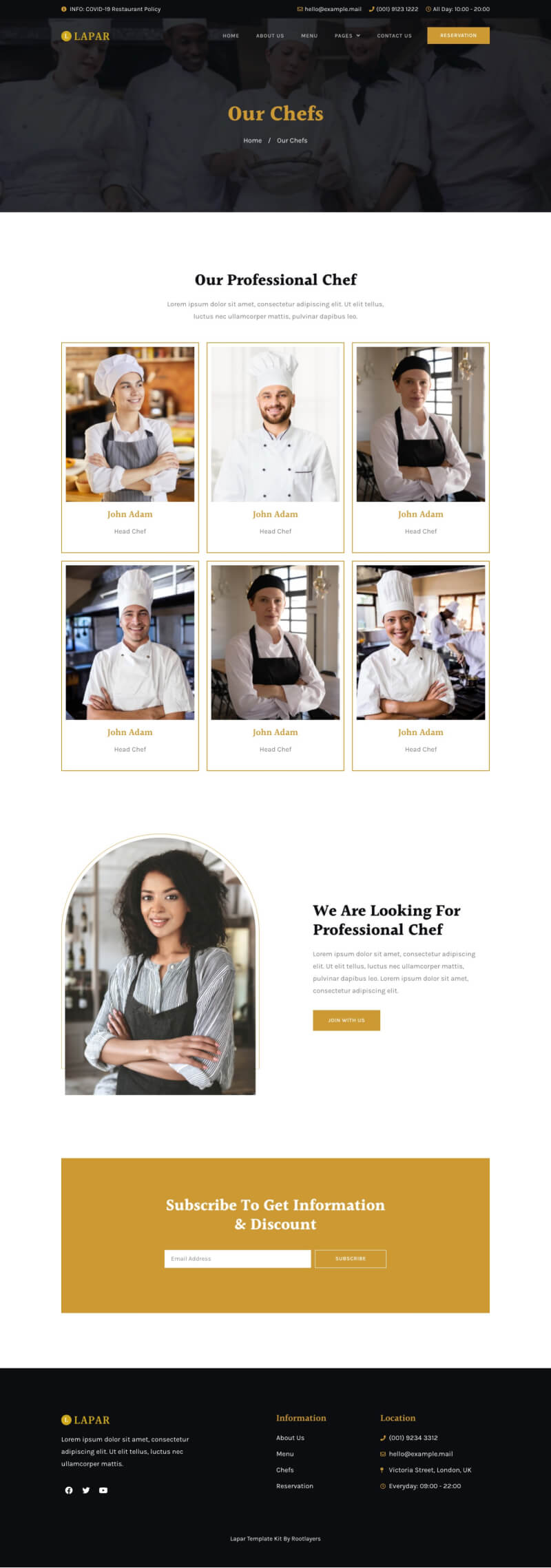
Task: Open About Us in the footer Information list
Action: 290,1438
